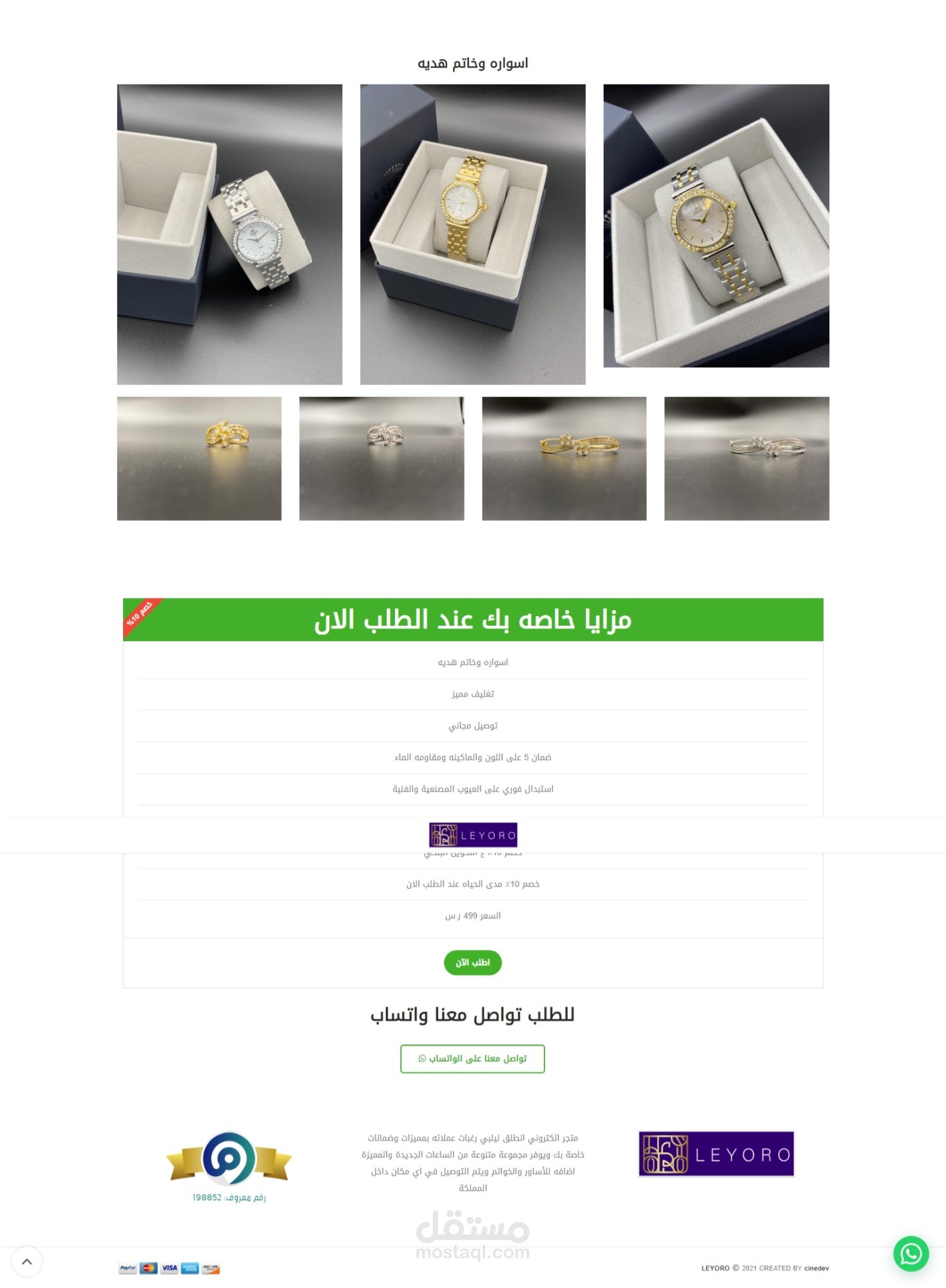View the silver bracelet image
Viewport: 946px width, 1288px height.
click(x=746, y=458)
